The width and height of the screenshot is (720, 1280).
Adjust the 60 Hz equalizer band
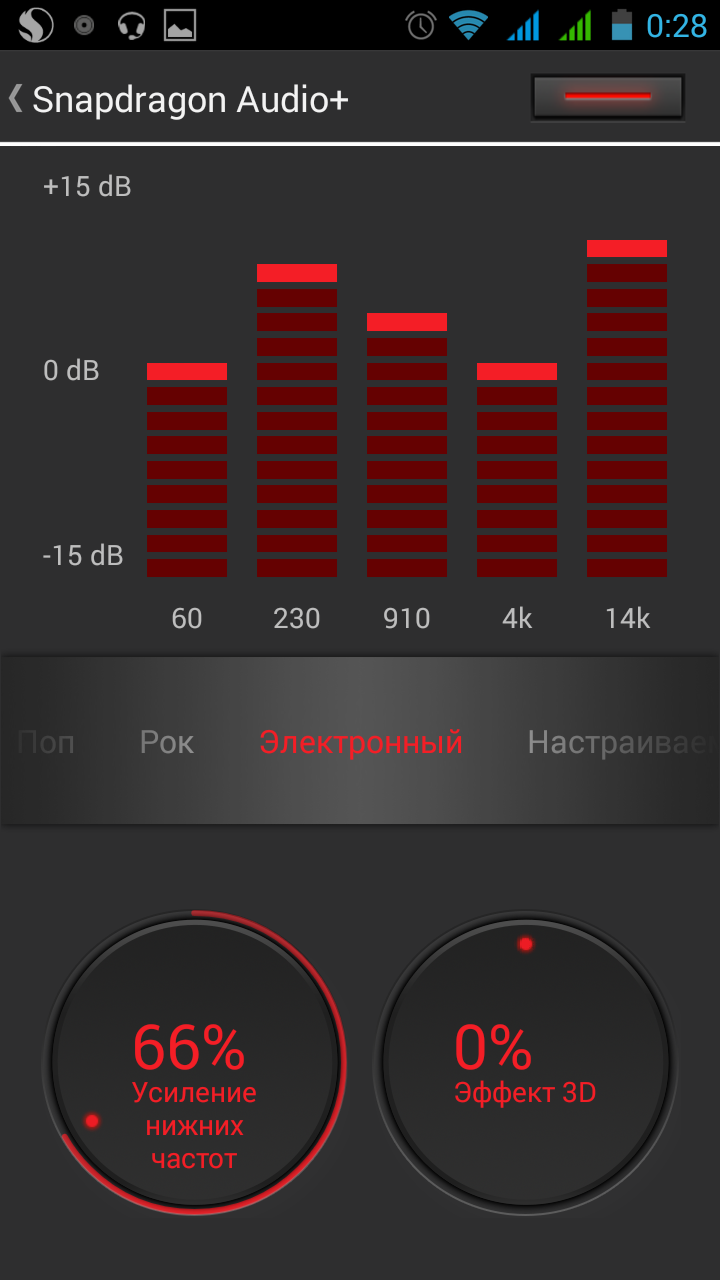click(x=187, y=470)
